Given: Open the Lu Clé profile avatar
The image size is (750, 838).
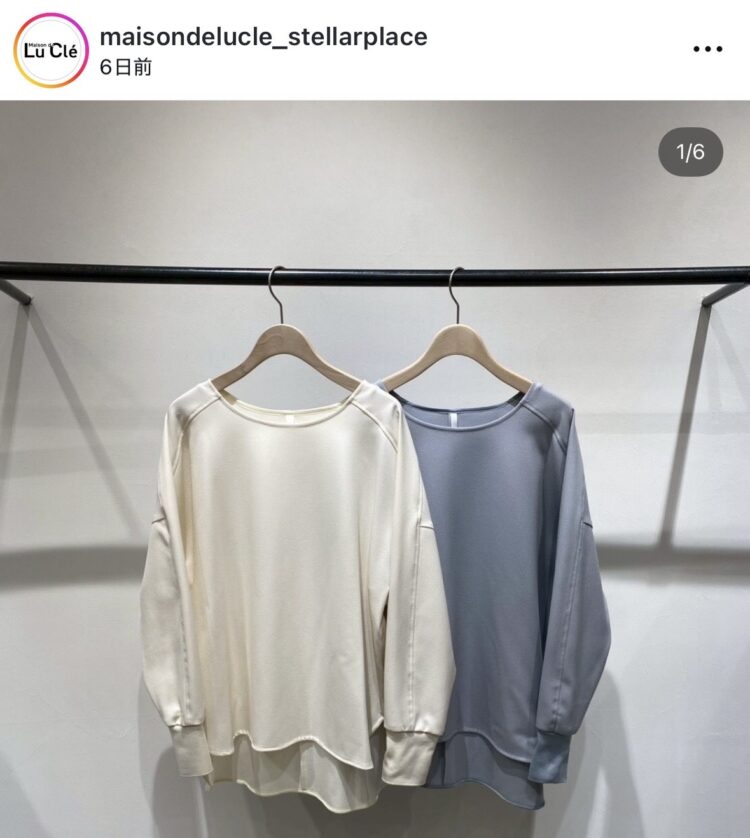Looking at the screenshot, I should [50, 50].
